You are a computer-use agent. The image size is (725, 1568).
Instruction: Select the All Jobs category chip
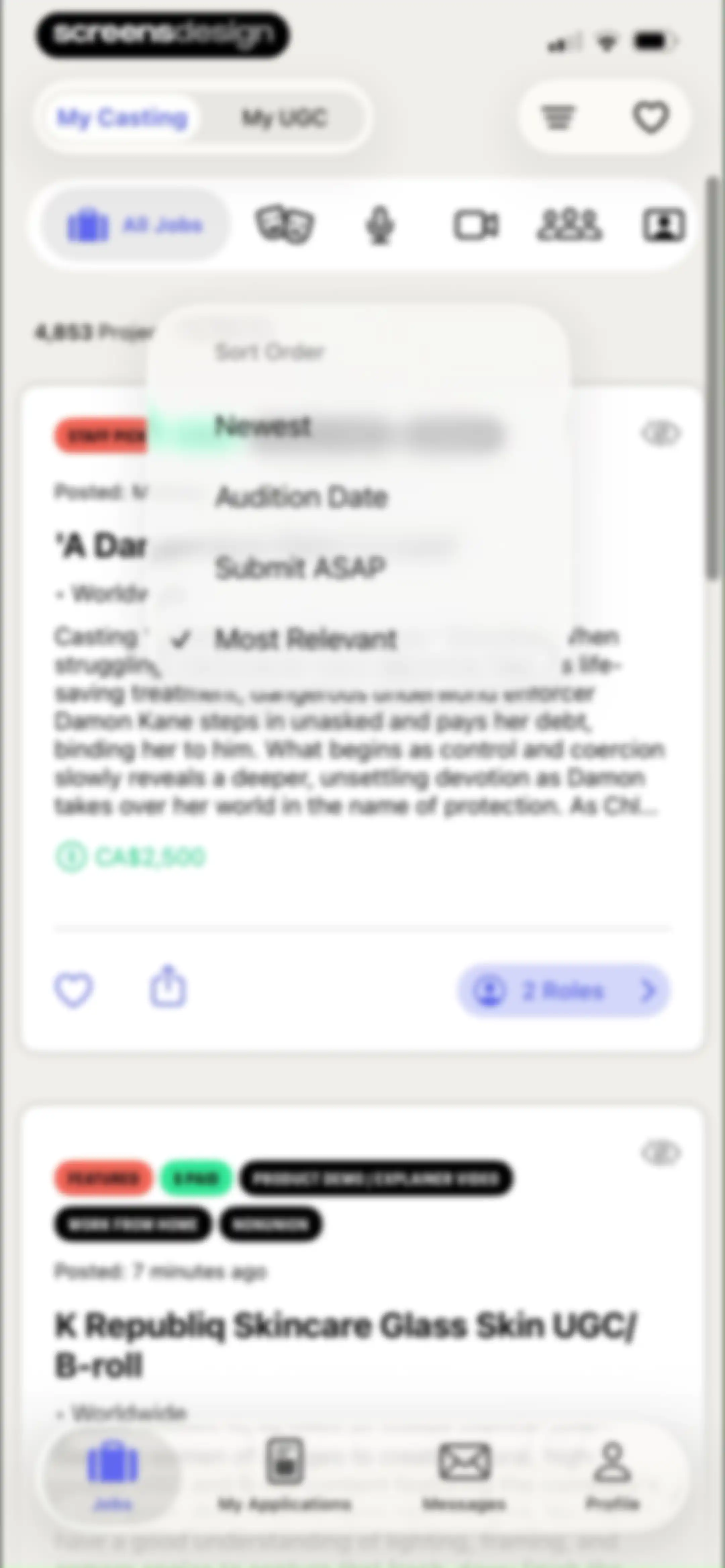pyautogui.click(x=135, y=226)
